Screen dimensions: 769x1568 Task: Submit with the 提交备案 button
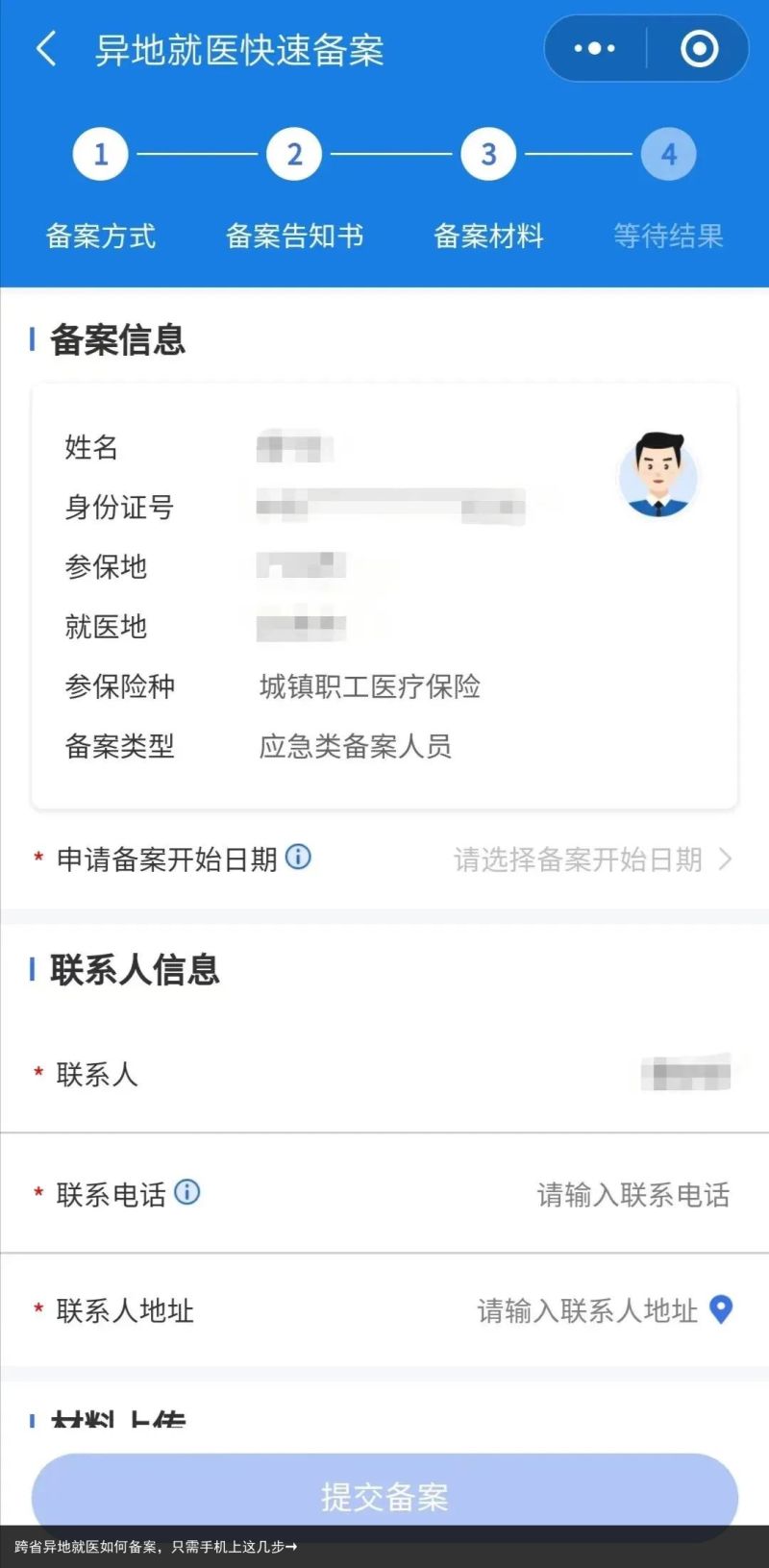pyautogui.click(x=384, y=1496)
